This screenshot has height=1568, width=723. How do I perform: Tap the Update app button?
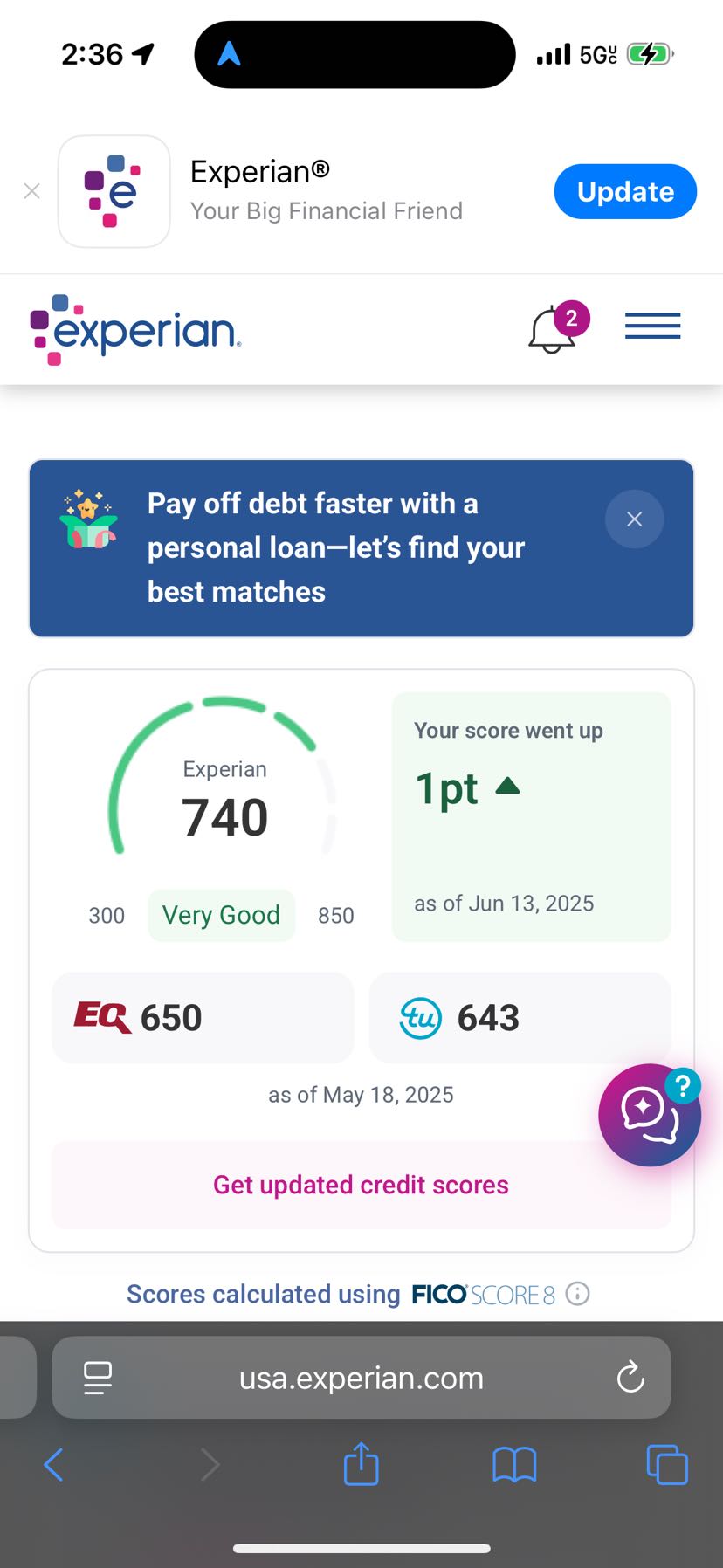coord(625,191)
